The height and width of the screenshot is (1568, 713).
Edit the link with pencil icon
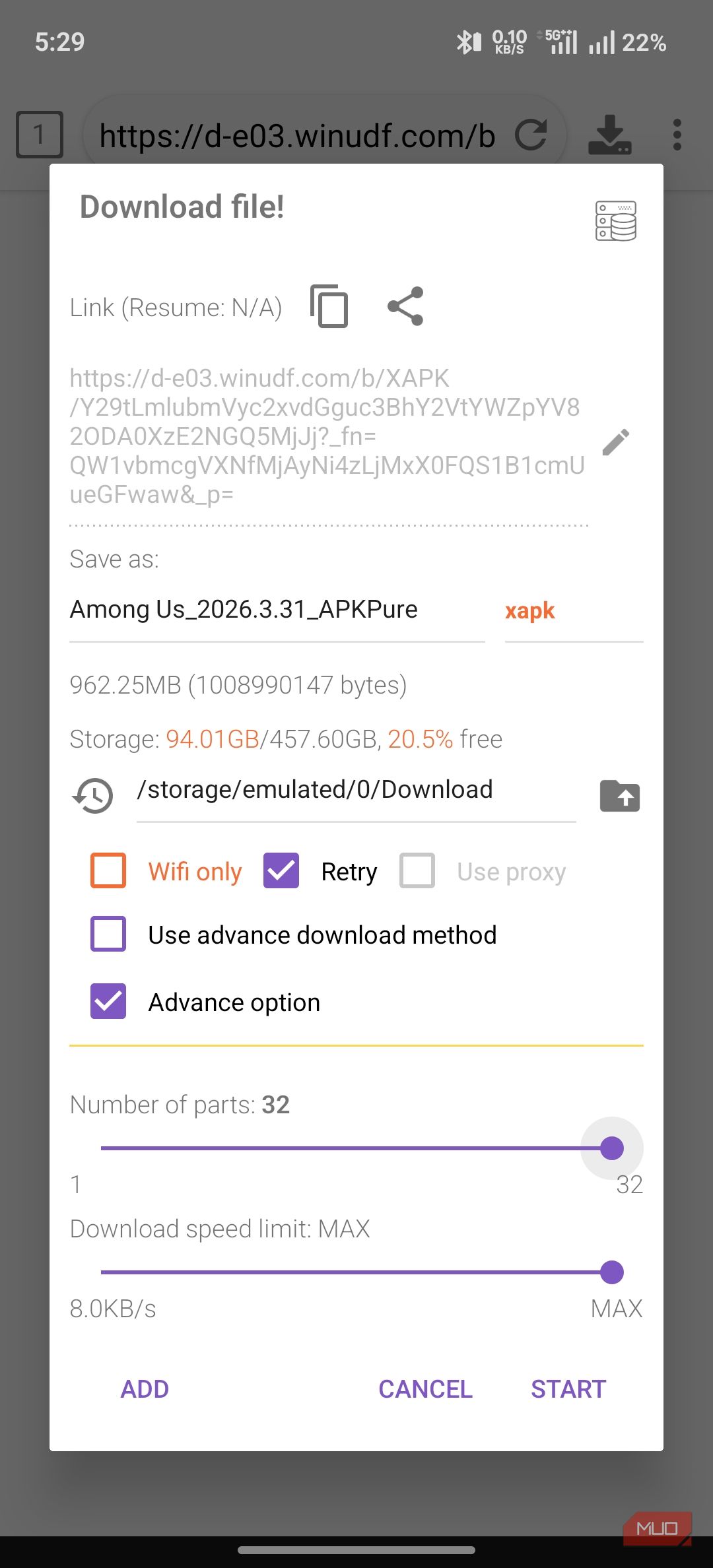[x=616, y=442]
